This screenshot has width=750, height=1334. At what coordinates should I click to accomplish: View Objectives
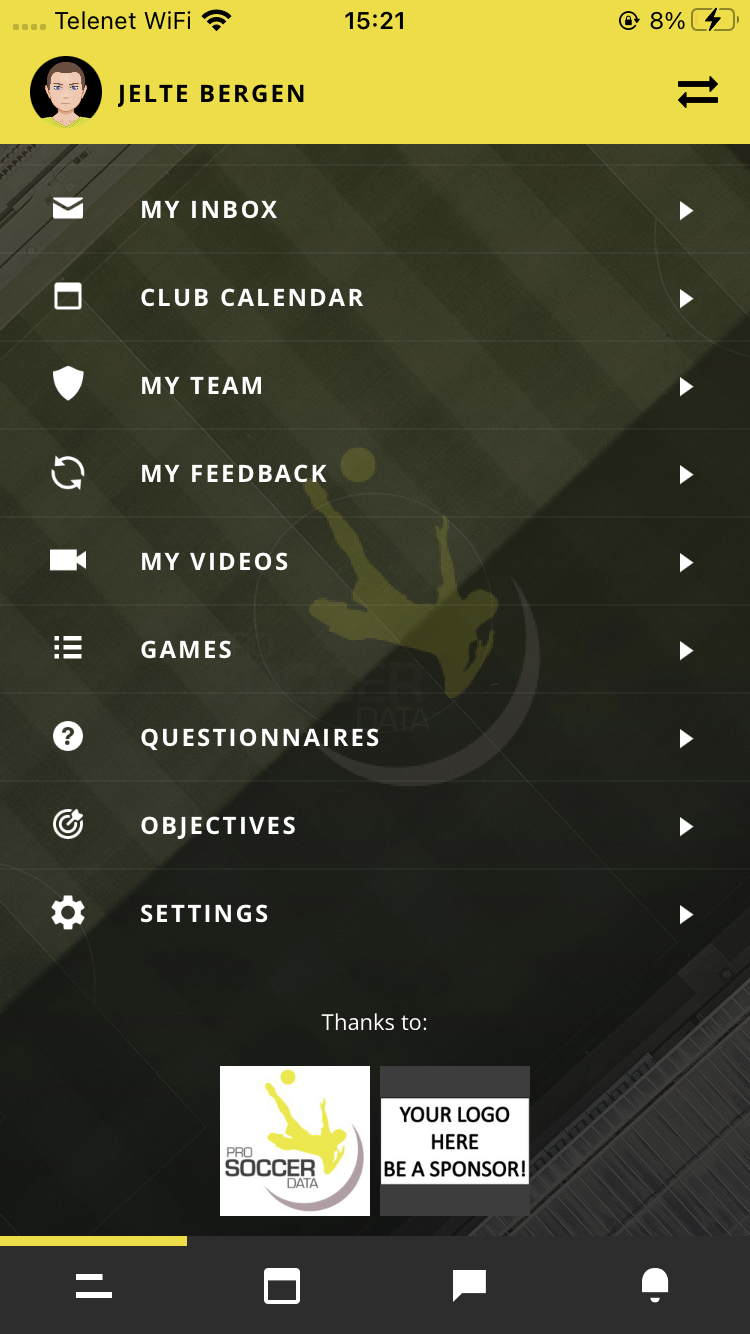375,826
